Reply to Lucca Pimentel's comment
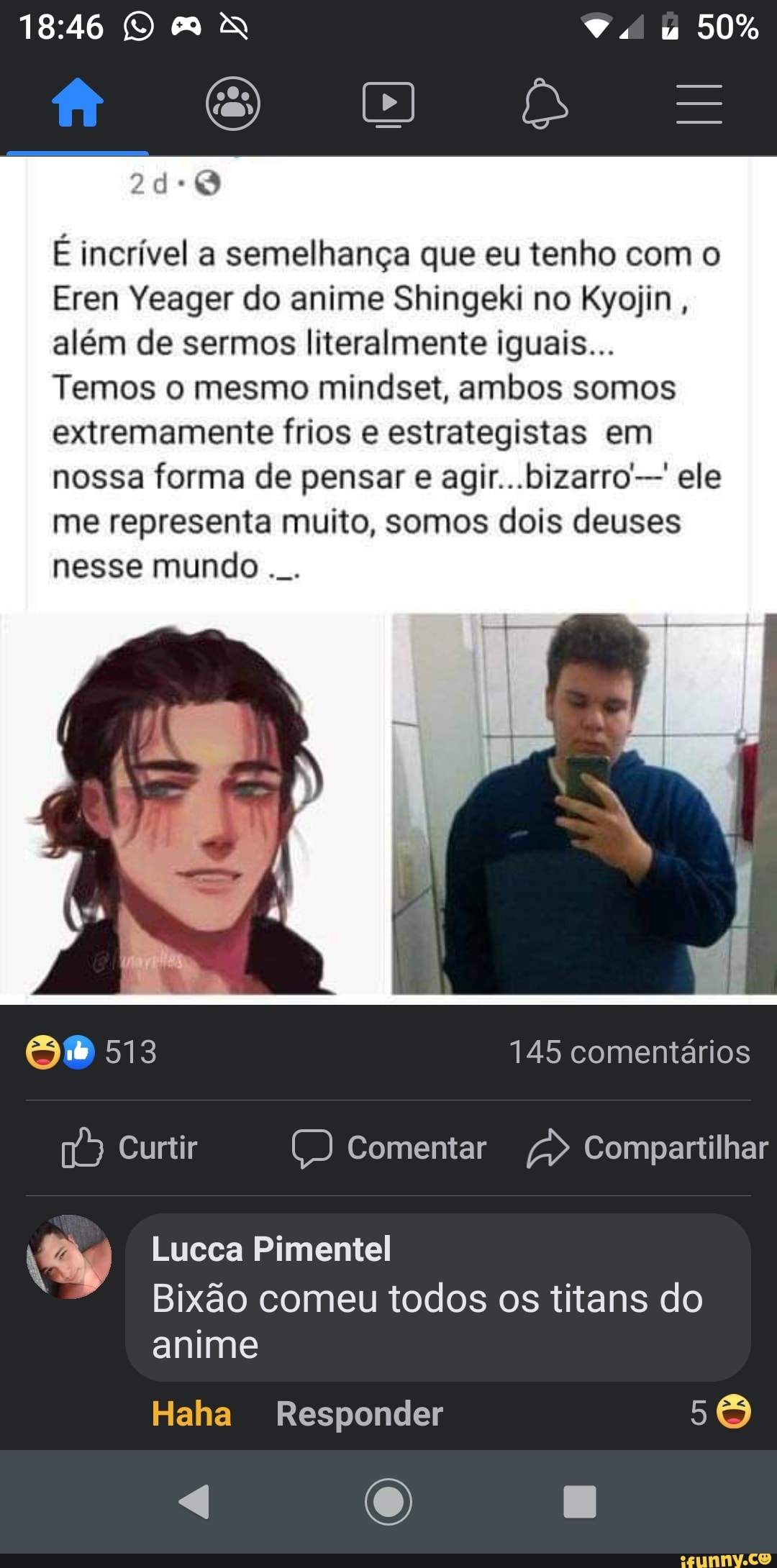 (359, 1413)
